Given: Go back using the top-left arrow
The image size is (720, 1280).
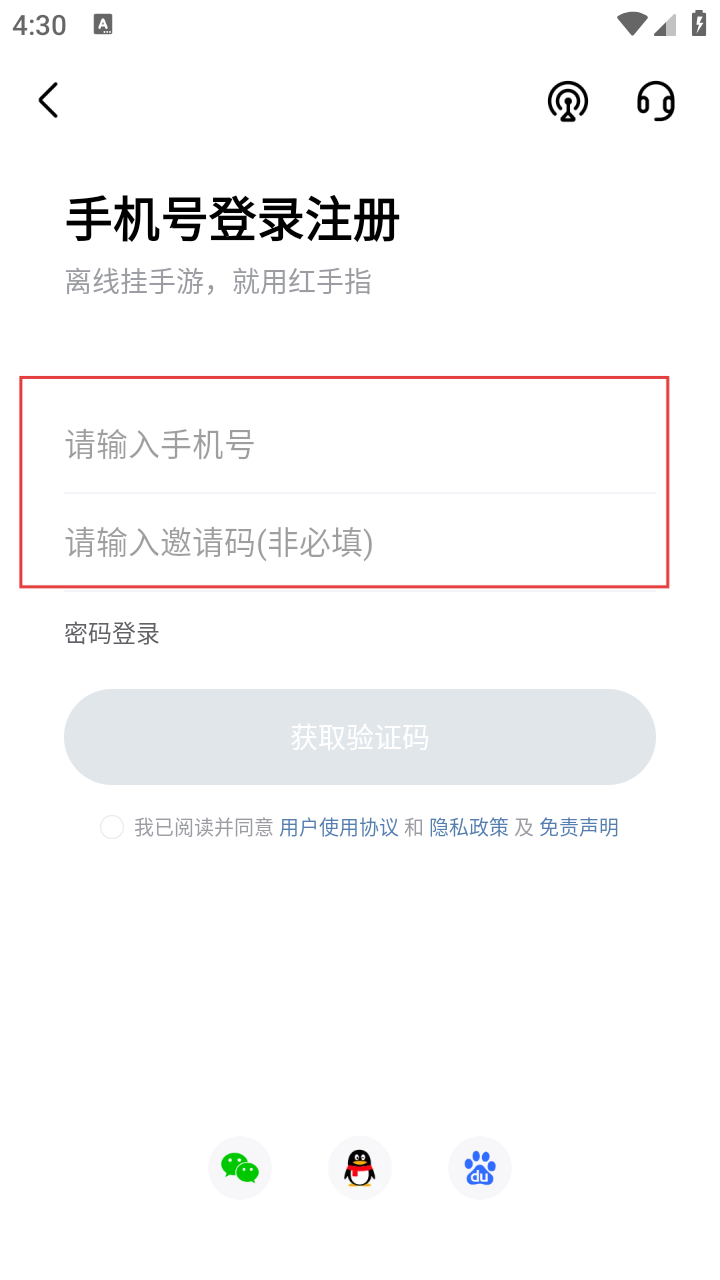Looking at the screenshot, I should point(49,100).
